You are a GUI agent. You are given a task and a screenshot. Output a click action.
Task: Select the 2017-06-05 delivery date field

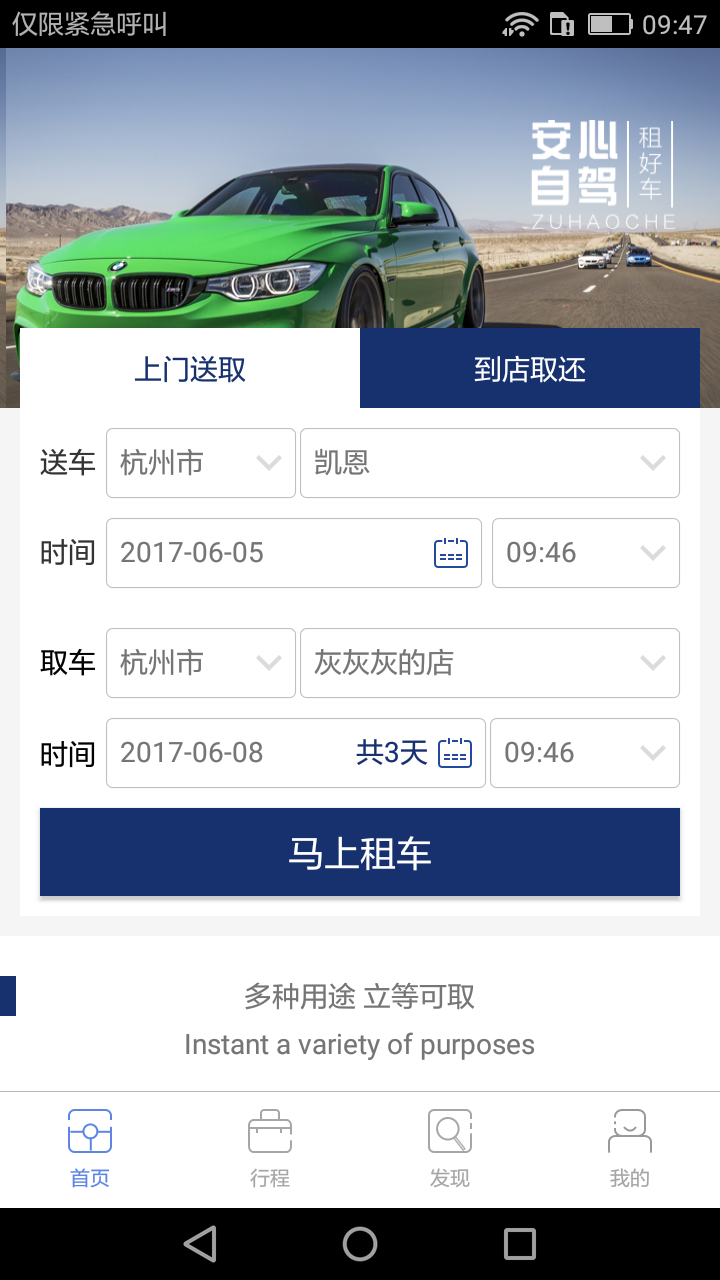pos(250,552)
